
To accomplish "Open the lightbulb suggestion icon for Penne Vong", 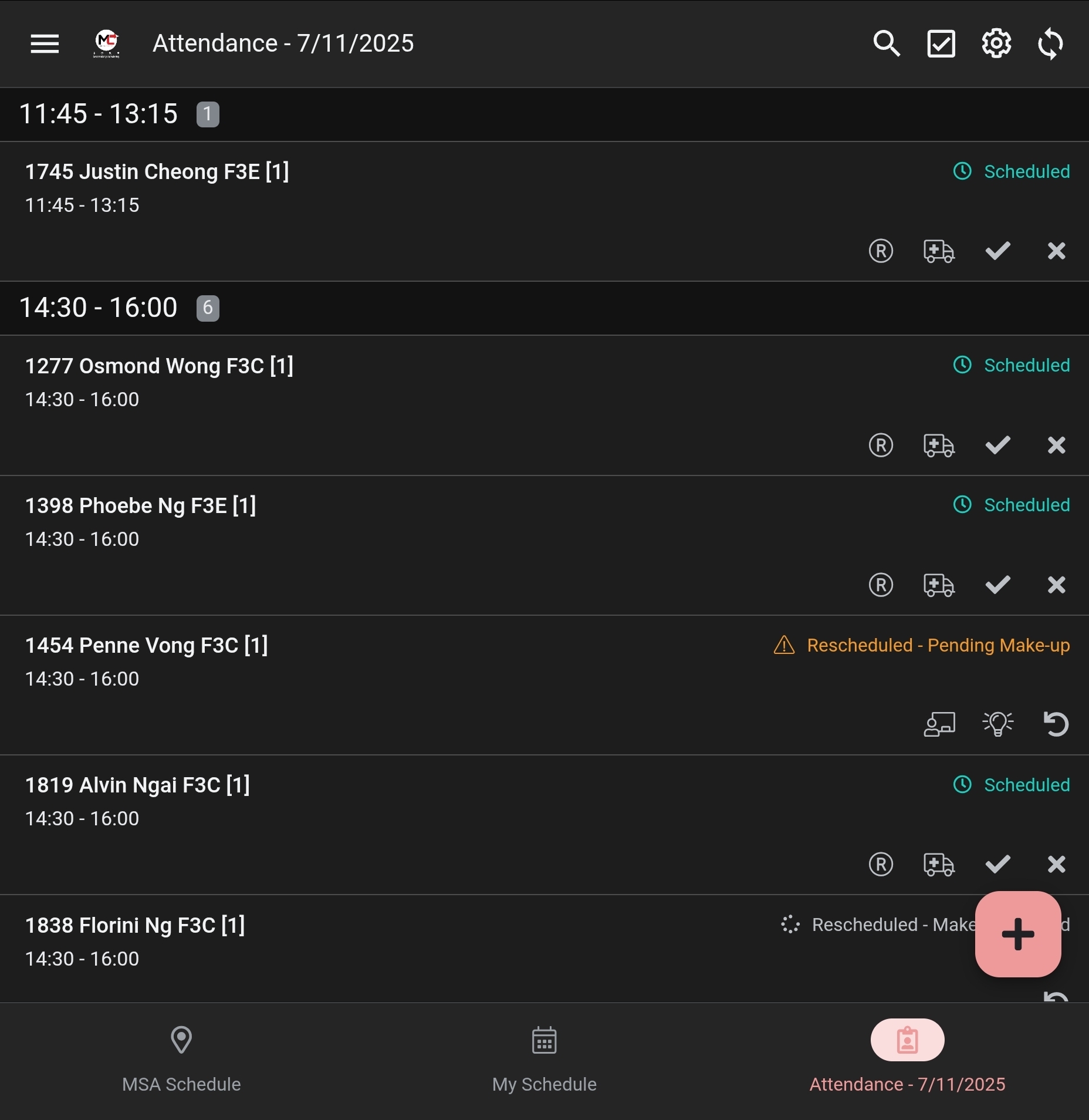I will coord(997,724).
